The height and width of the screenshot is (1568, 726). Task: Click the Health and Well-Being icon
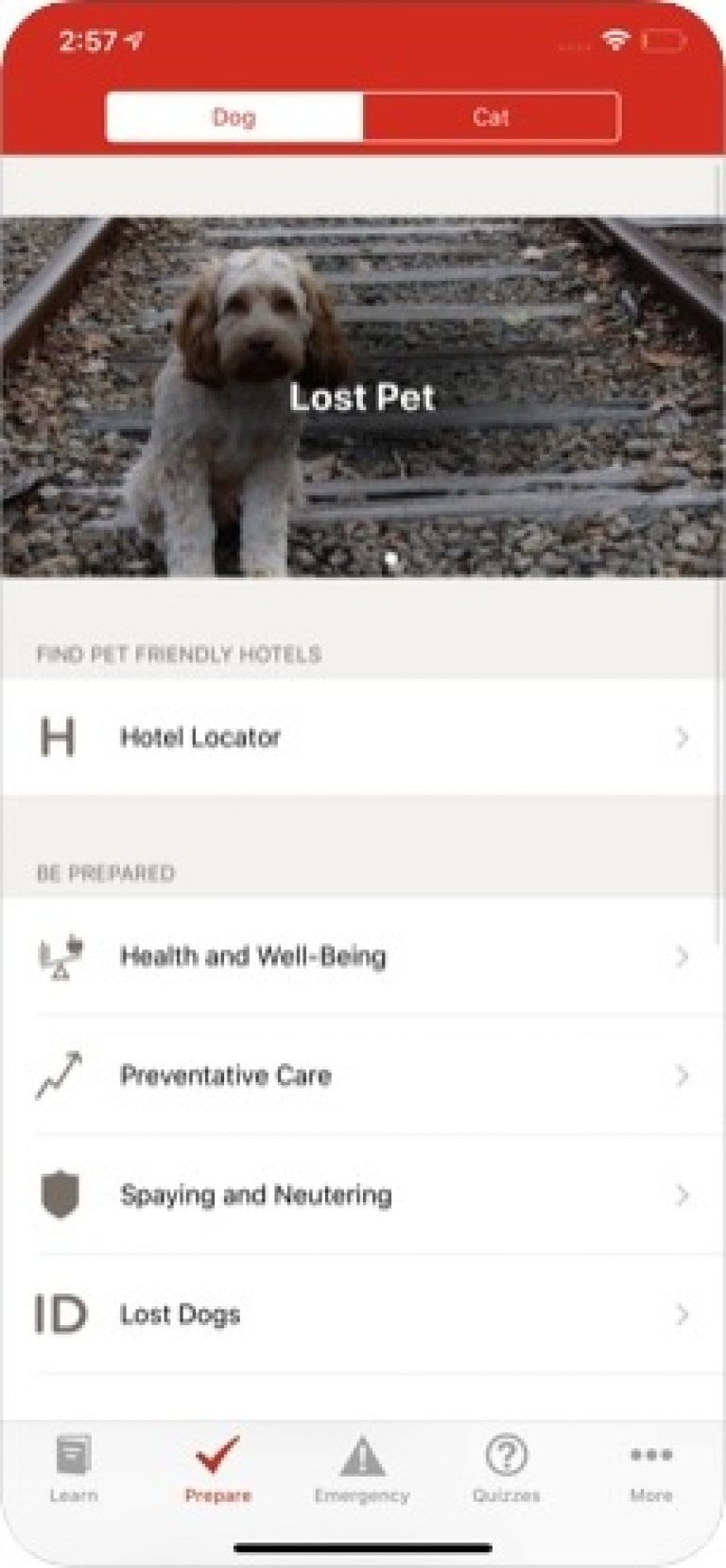(x=60, y=956)
